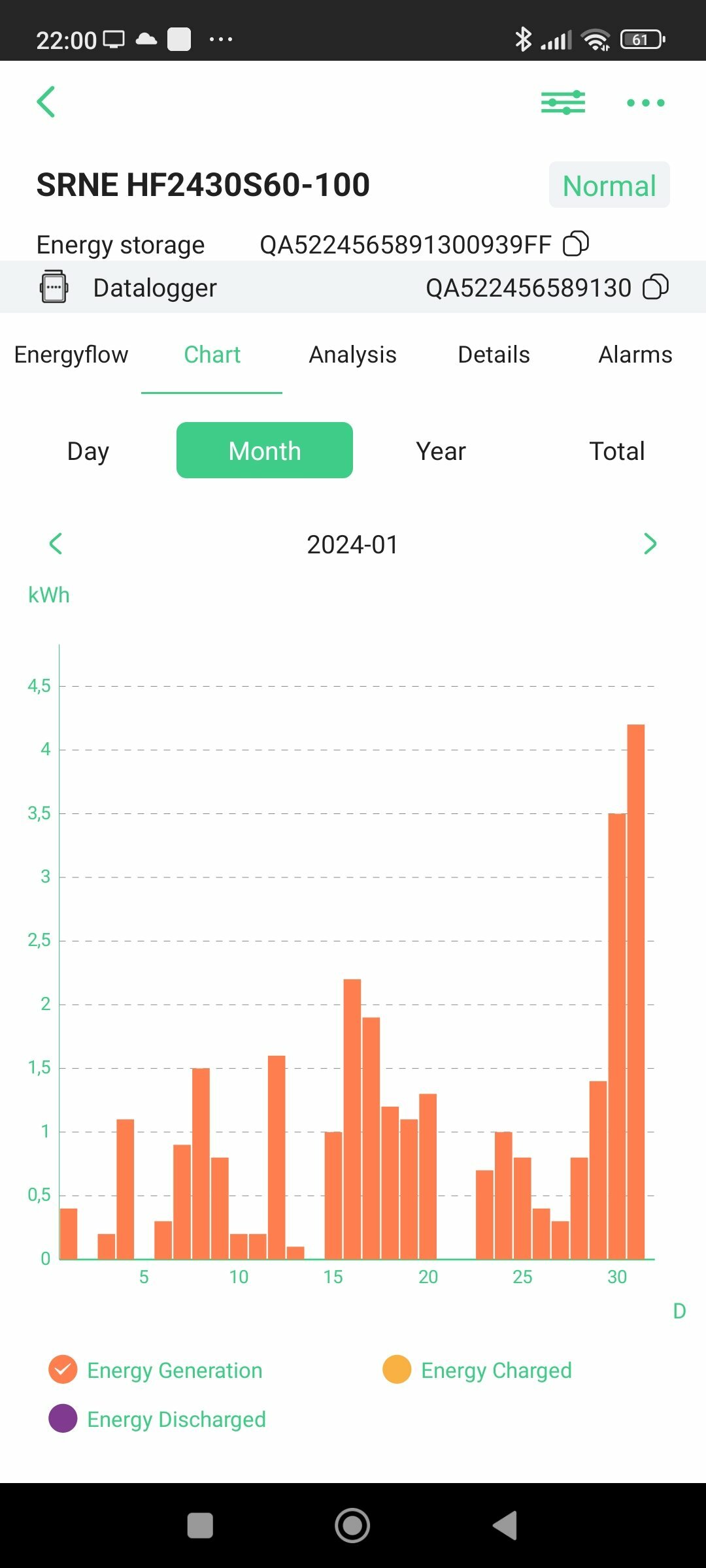706x1568 pixels.
Task: Open the settings sliders icon
Action: click(x=563, y=103)
